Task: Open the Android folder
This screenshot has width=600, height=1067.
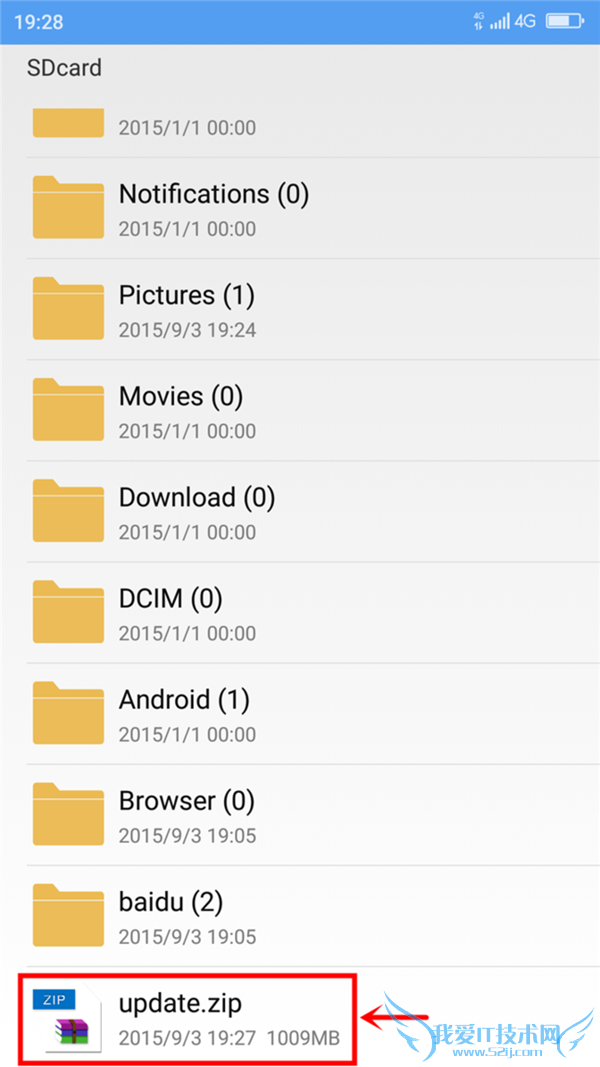Action: [x=183, y=713]
